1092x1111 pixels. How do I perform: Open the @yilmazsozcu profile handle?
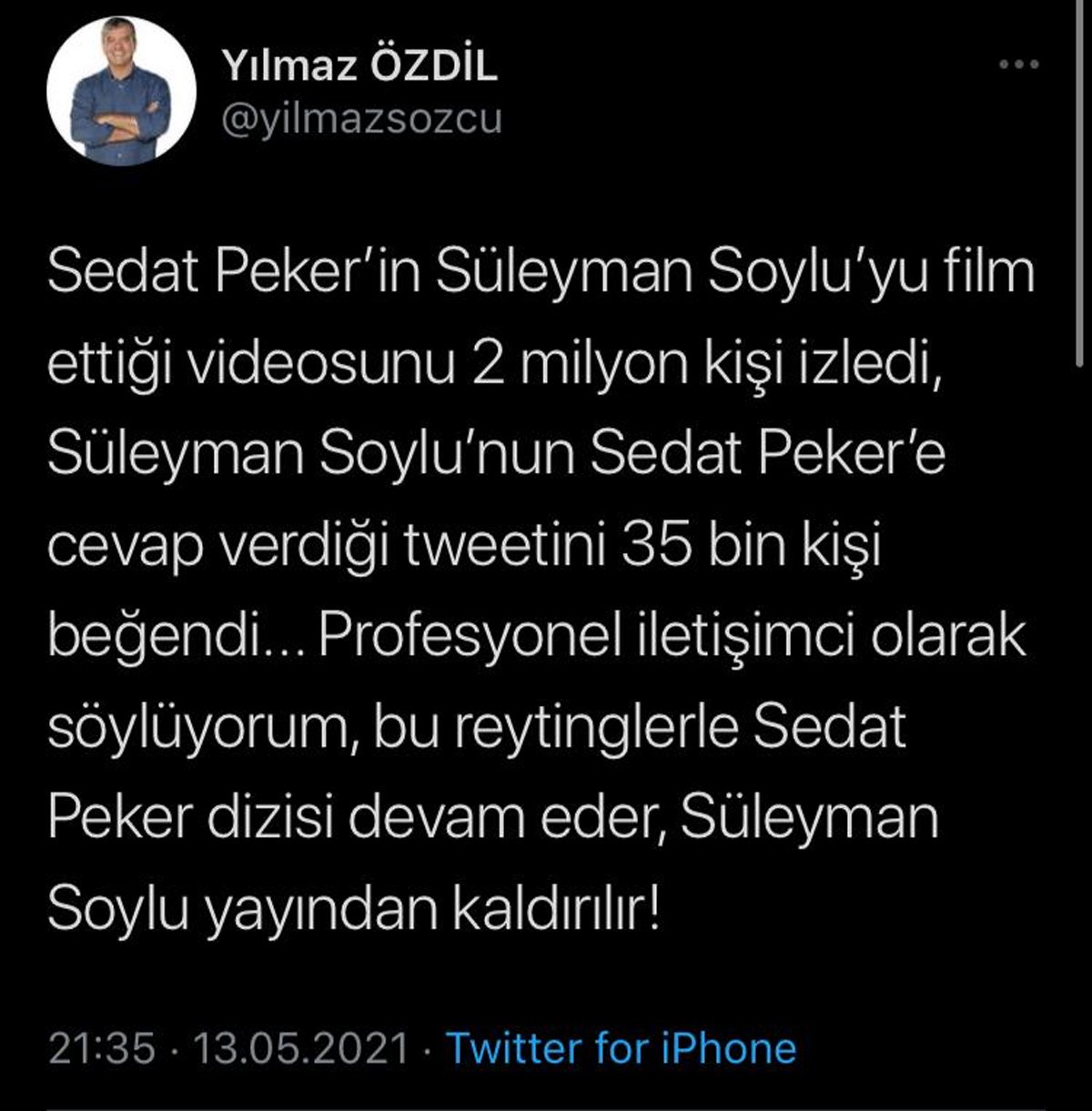pos(362,118)
